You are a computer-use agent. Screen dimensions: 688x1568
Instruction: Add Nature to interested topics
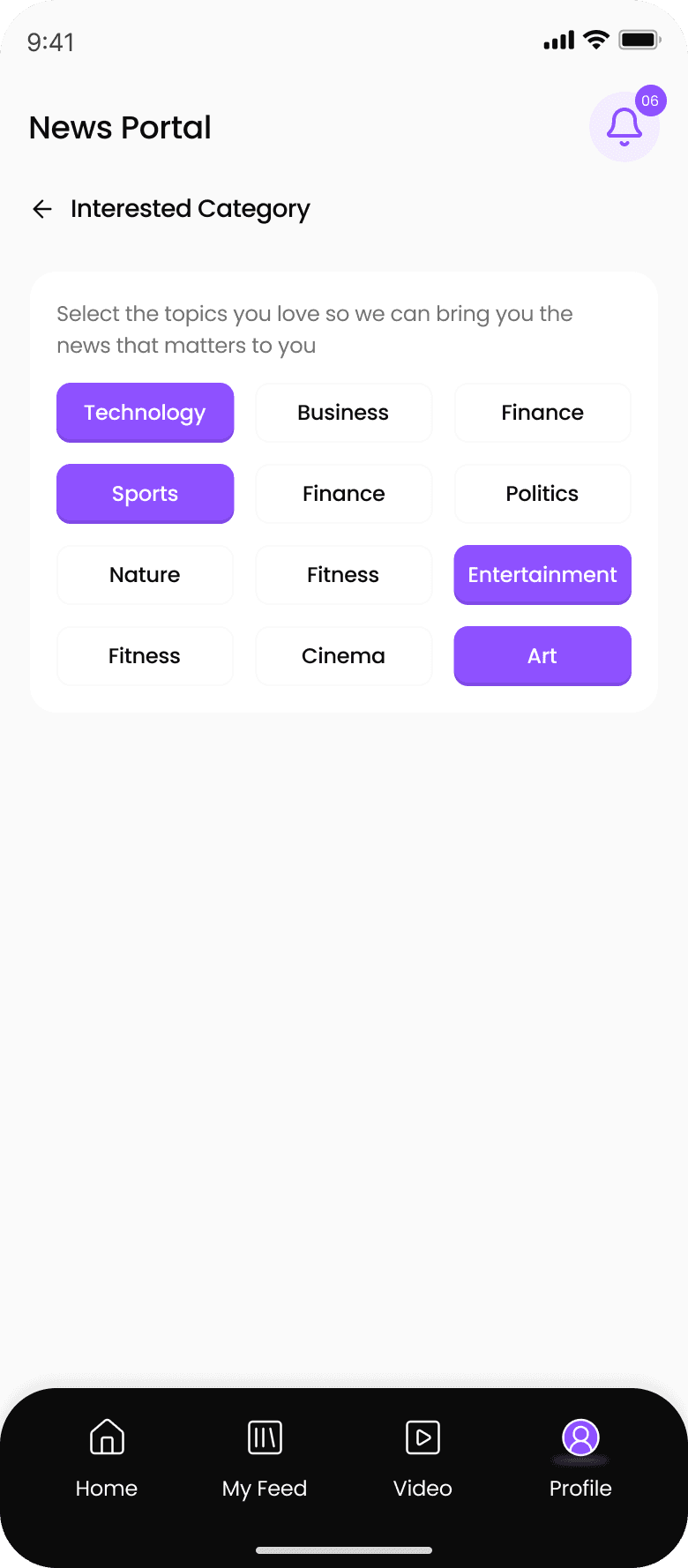pyautogui.click(x=146, y=575)
